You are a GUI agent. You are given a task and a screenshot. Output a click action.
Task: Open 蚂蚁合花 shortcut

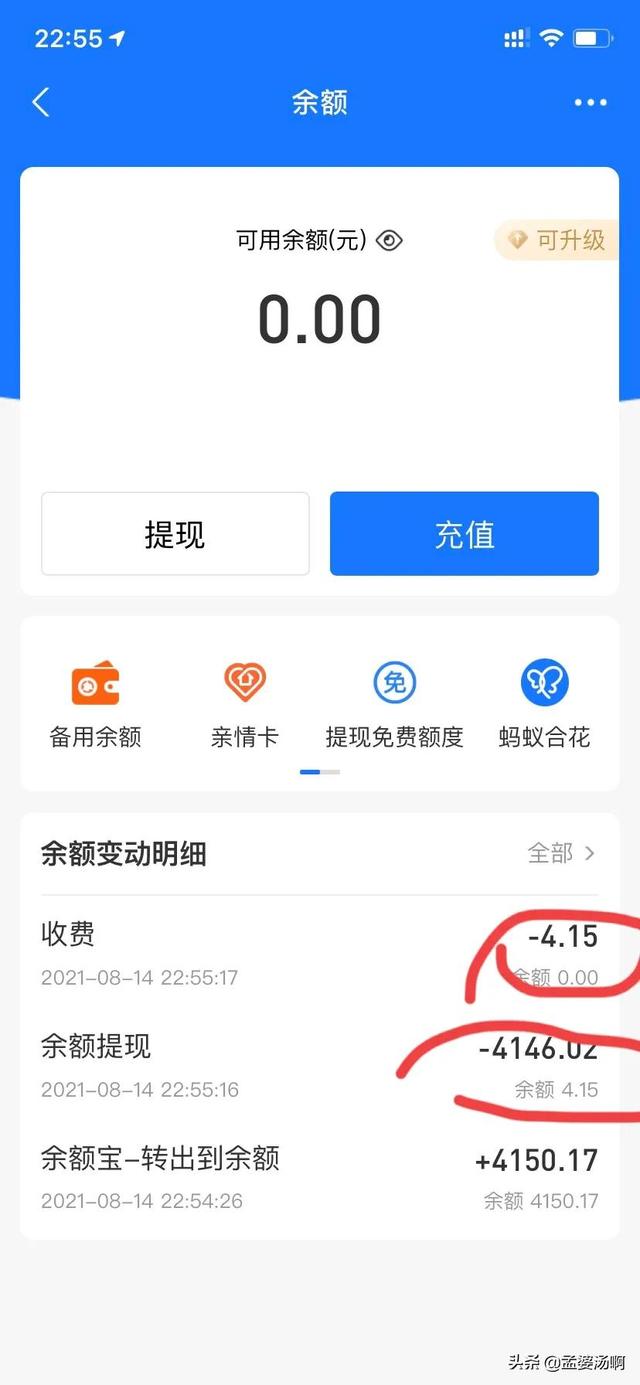coord(544,704)
